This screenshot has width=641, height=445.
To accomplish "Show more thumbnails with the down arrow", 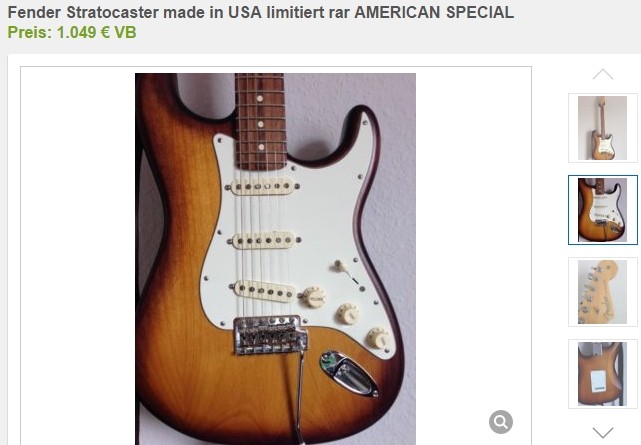I will point(602,432).
